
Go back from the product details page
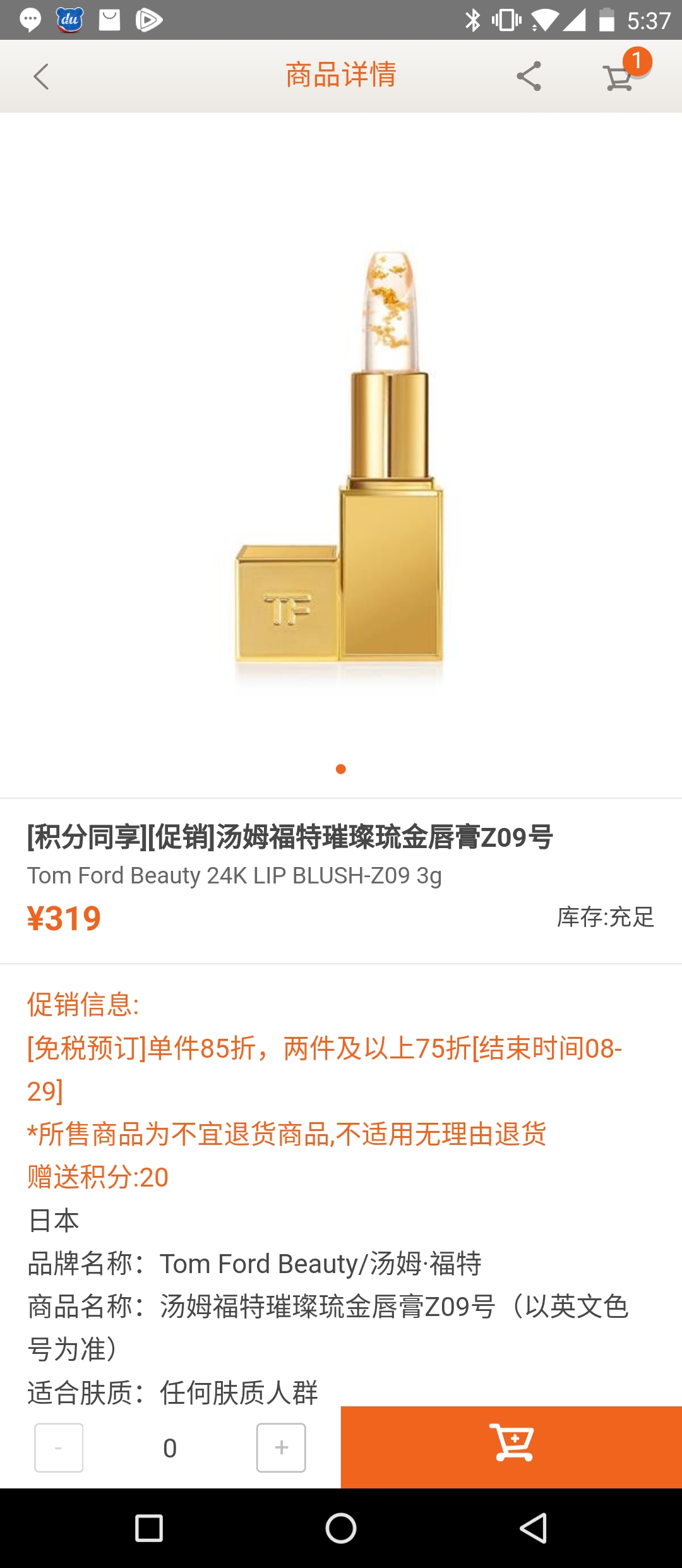coord(41,76)
